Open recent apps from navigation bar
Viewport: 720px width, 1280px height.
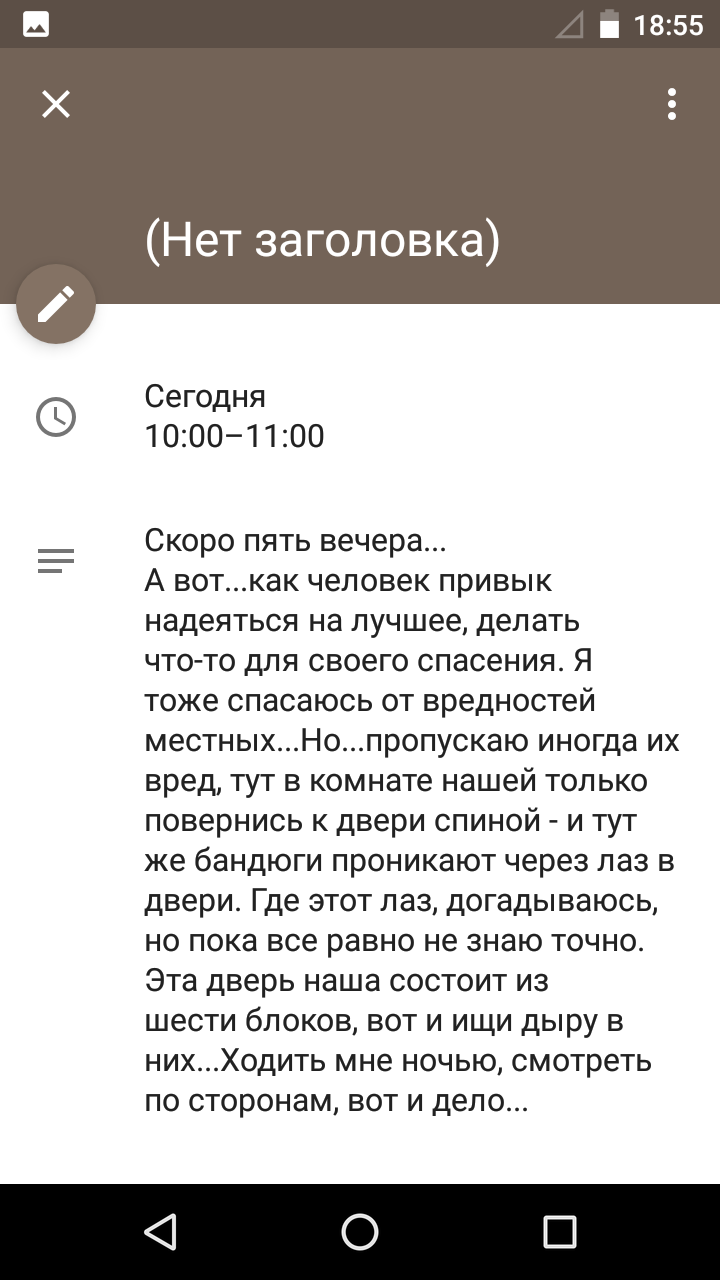pyautogui.click(x=560, y=1232)
